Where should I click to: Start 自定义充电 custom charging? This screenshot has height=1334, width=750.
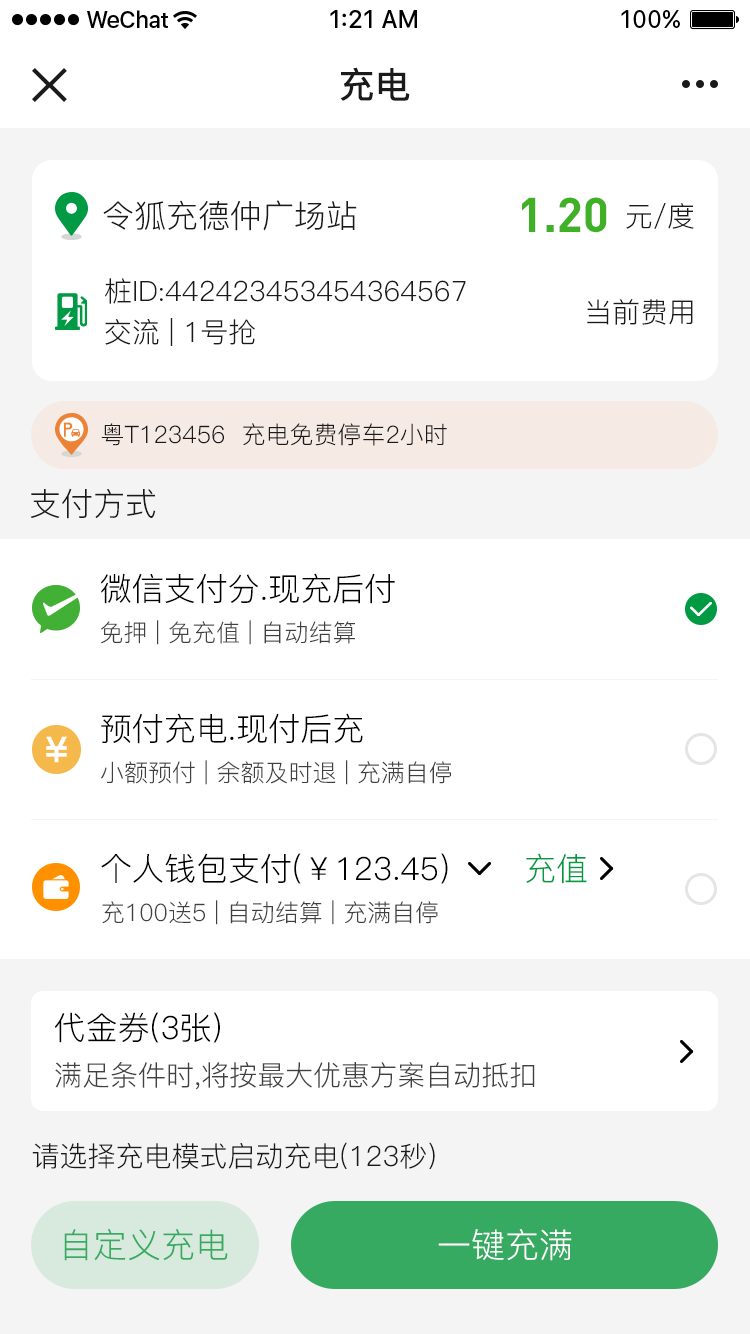145,1245
